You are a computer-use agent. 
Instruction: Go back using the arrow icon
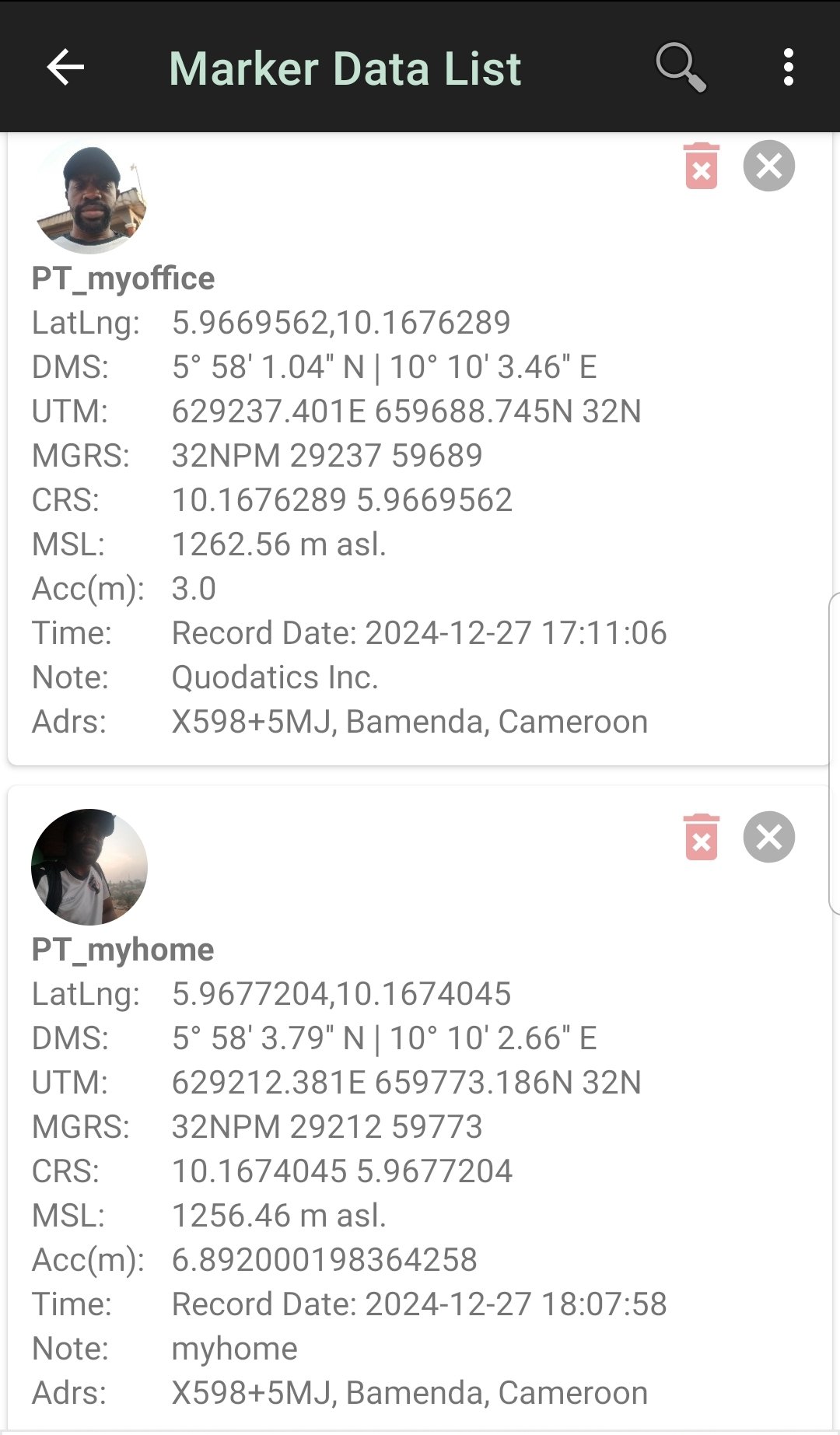point(65,68)
